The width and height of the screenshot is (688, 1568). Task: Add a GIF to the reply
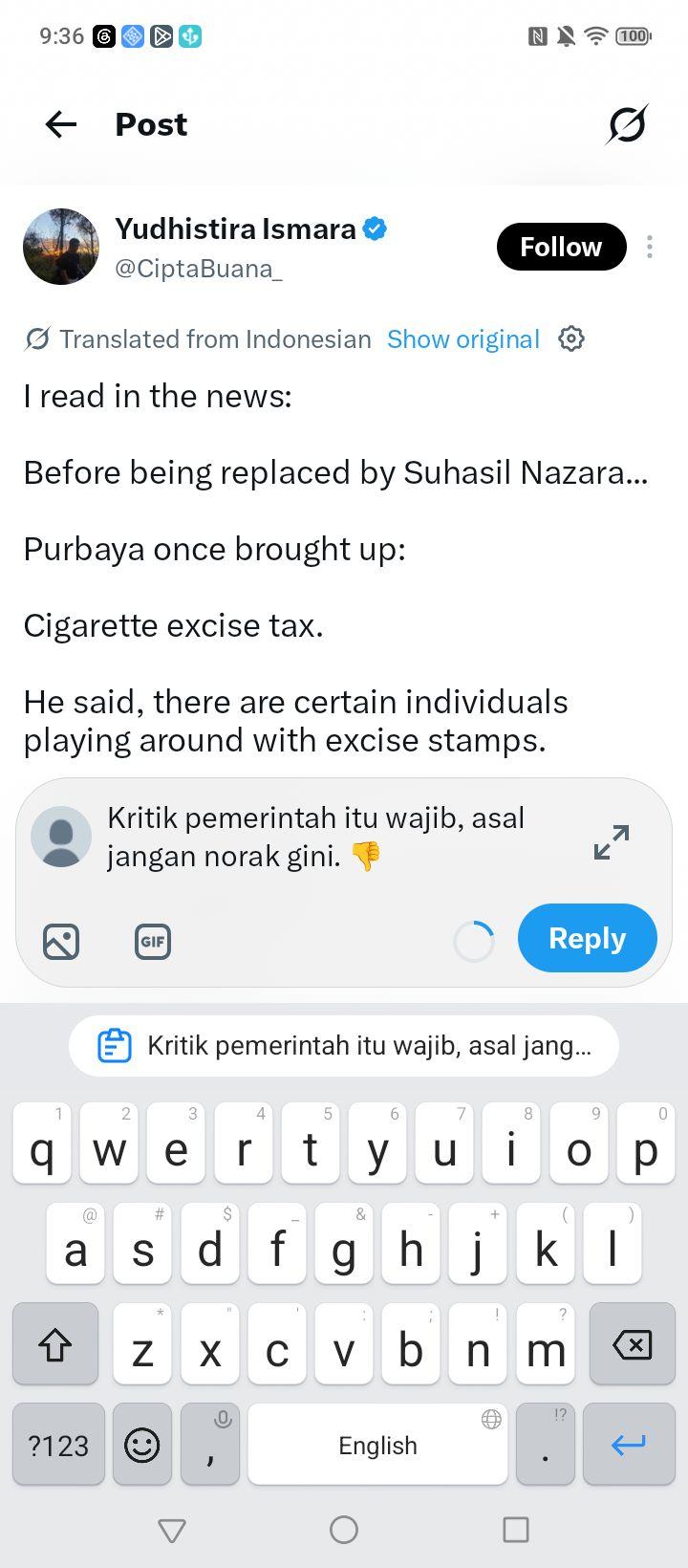[x=153, y=942]
